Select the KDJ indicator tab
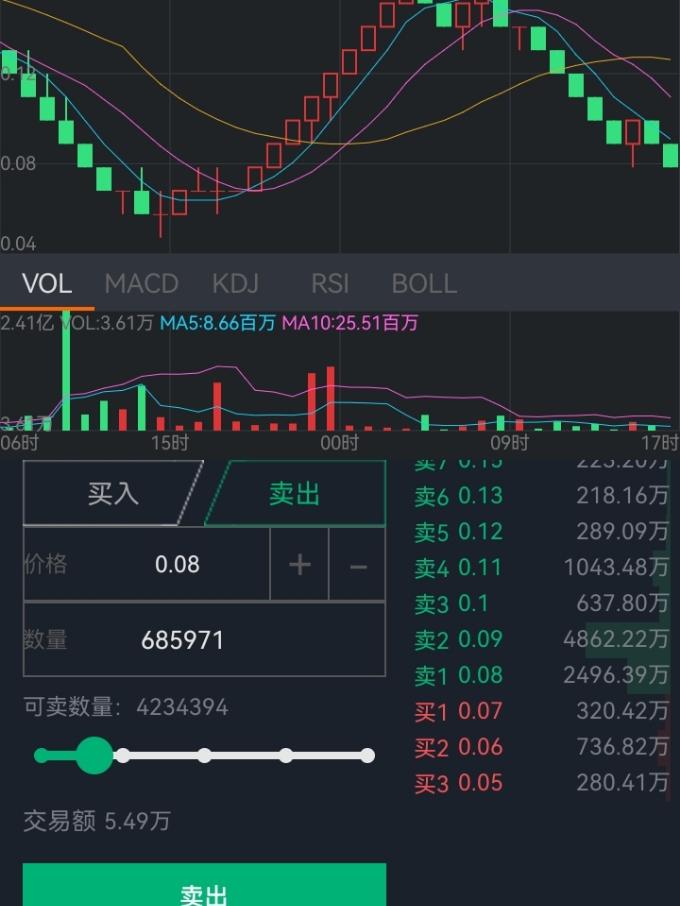Image resolution: width=680 pixels, height=906 pixels. [x=235, y=283]
